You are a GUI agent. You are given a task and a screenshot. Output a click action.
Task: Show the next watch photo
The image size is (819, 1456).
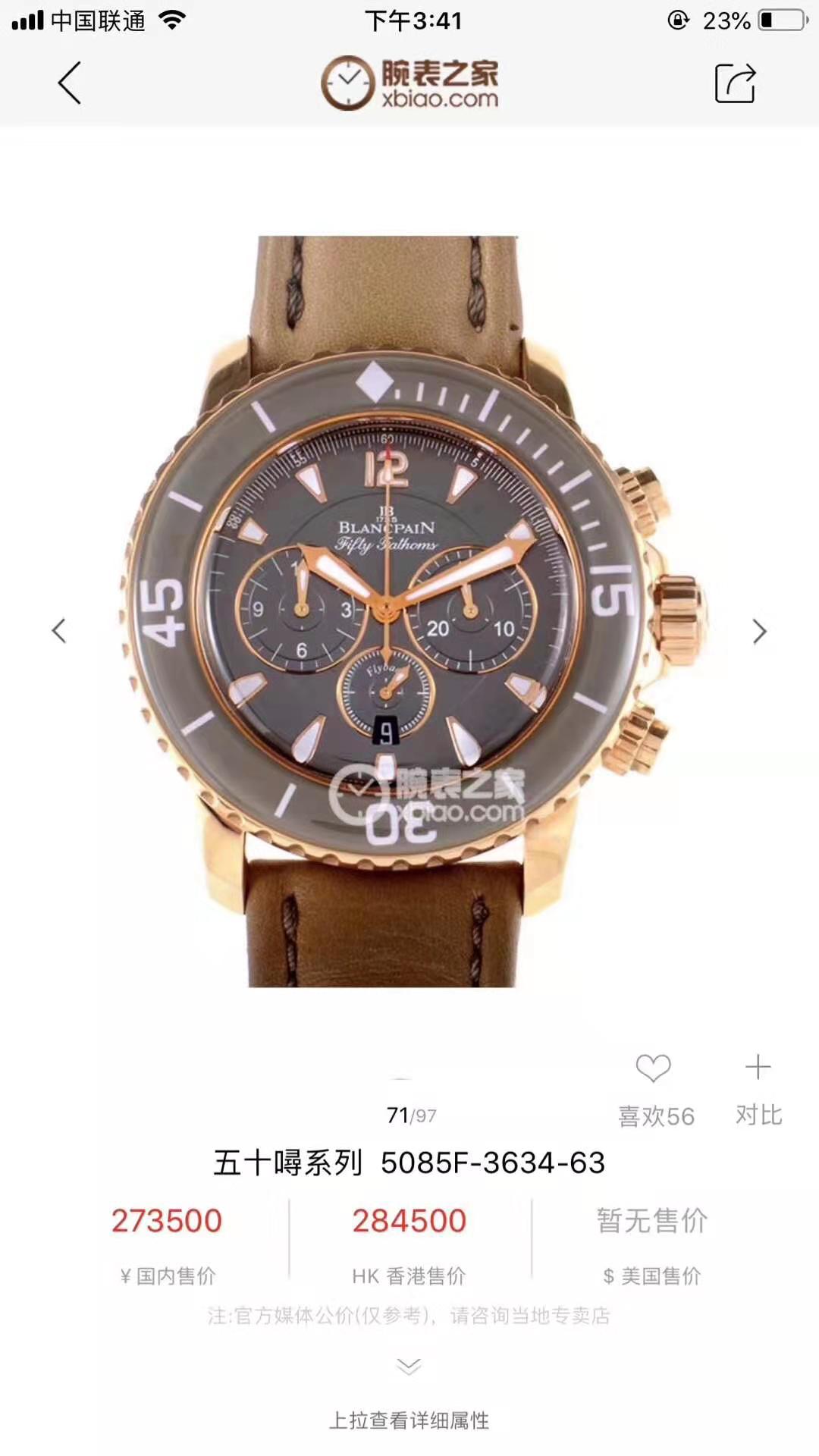click(759, 631)
